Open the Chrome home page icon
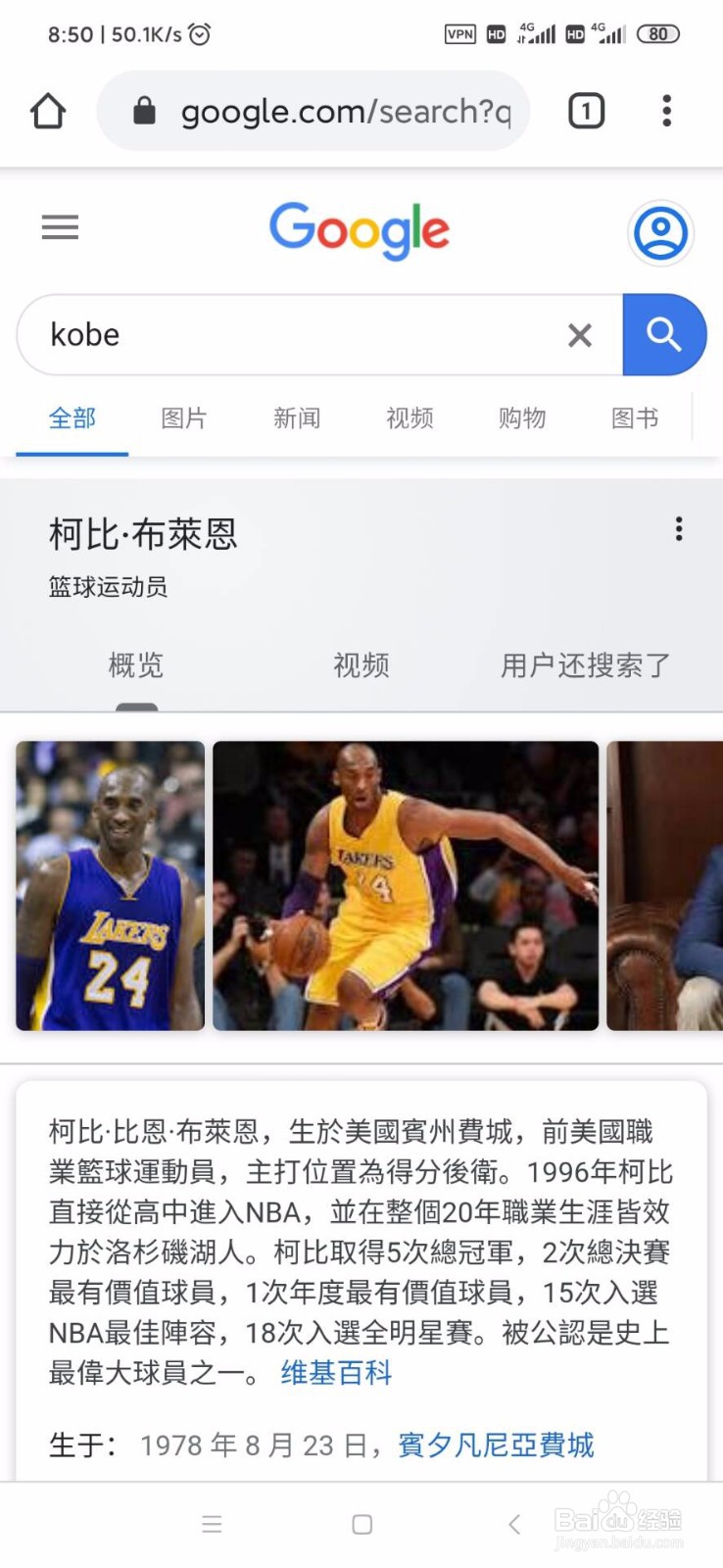The image size is (723, 1568). [x=48, y=111]
